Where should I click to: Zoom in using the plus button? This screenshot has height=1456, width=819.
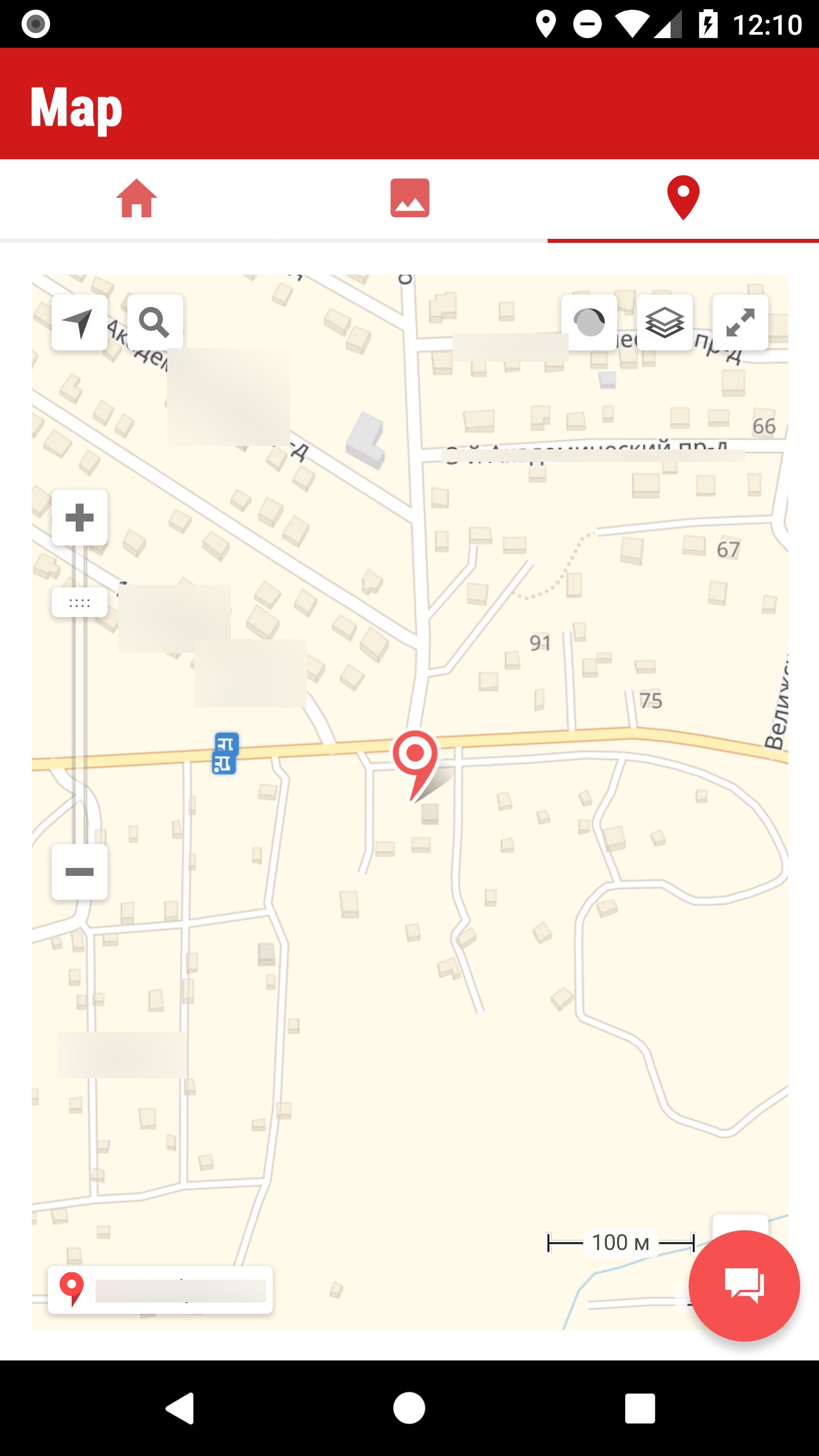pyautogui.click(x=79, y=516)
